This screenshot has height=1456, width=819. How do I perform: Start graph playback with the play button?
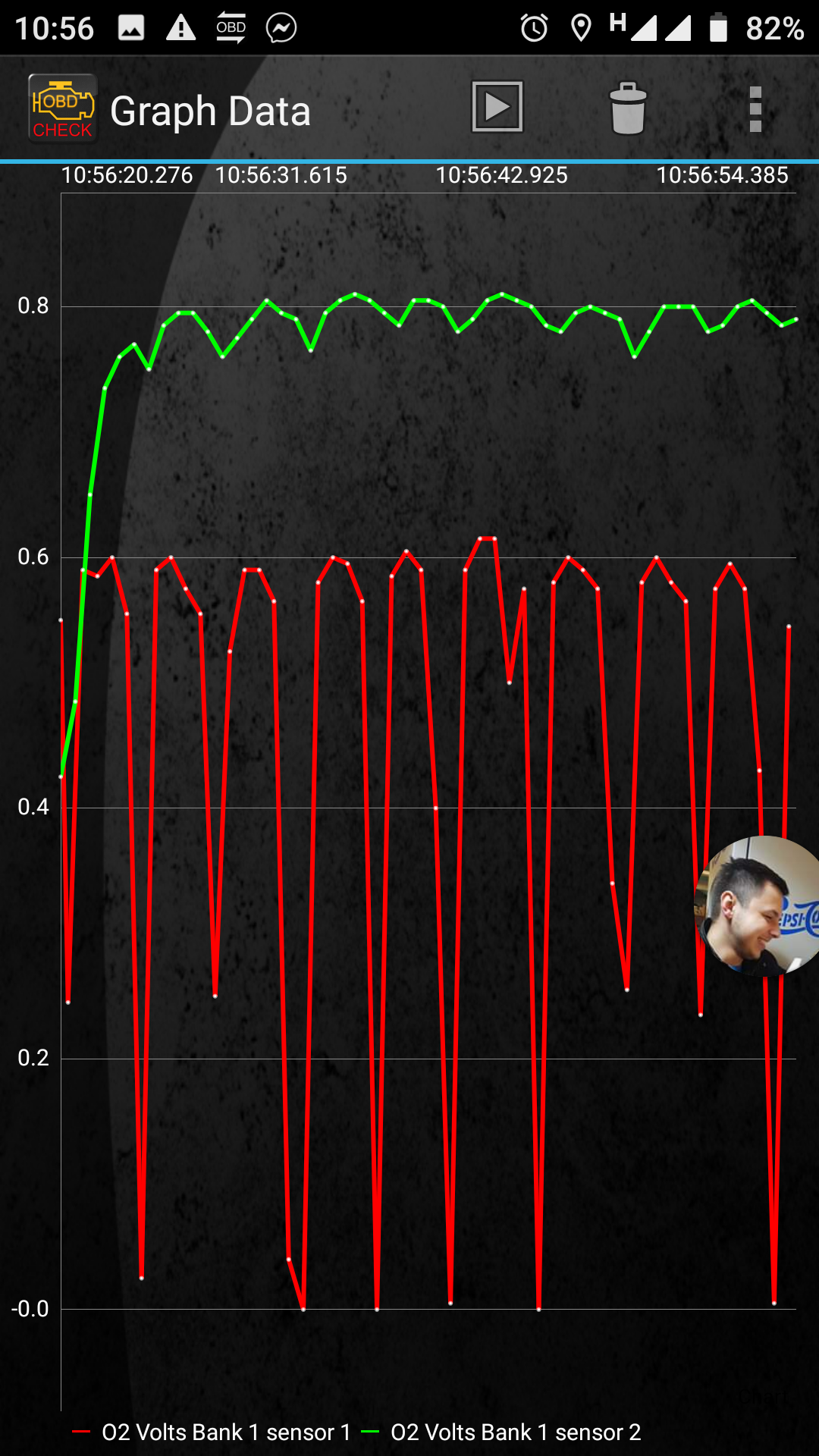pyautogui.click(x=497, y=107)
